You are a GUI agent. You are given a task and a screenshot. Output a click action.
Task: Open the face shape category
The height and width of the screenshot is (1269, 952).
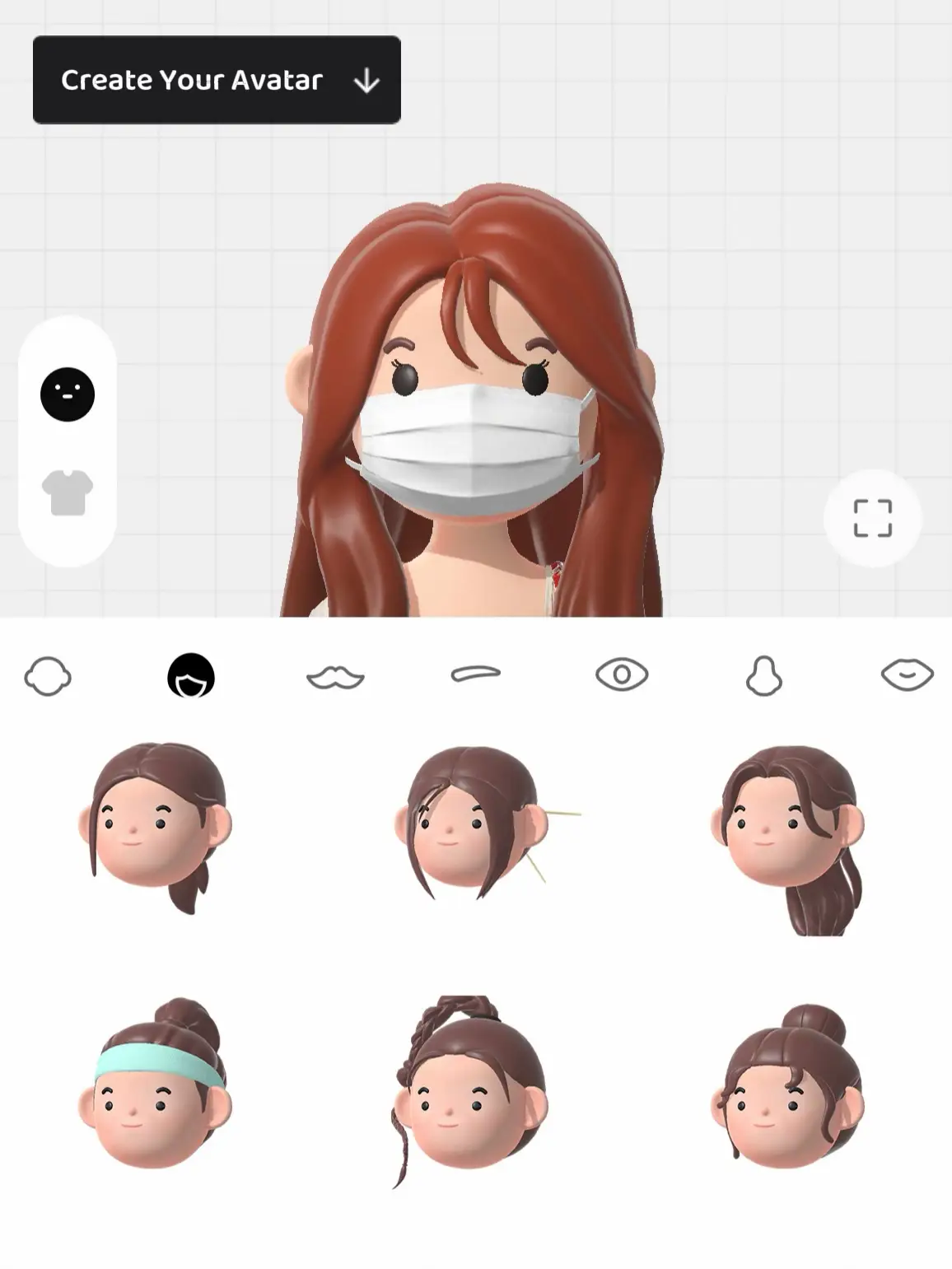48,676
